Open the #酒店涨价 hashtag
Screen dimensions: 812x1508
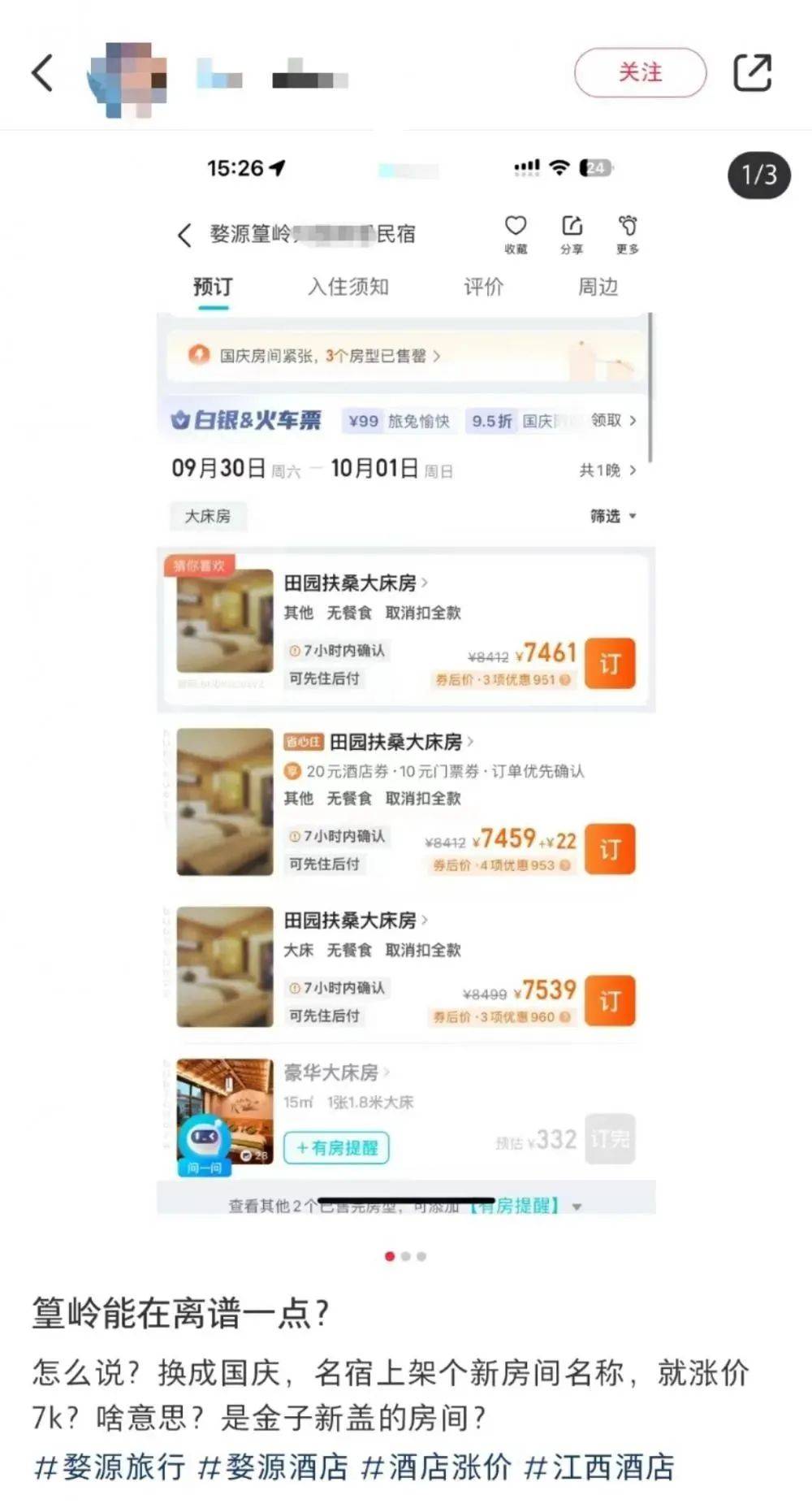(x=436, y=1467)
